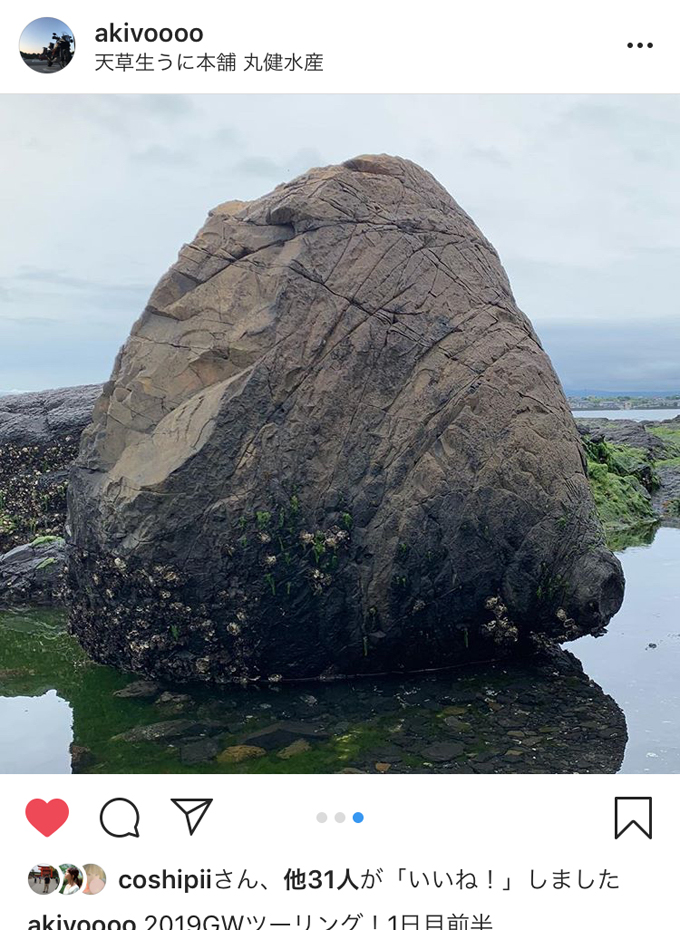Screen dimensions: 680x930
Task: Open comments with the speech bubble icon
Action: (x=119, y=818)
